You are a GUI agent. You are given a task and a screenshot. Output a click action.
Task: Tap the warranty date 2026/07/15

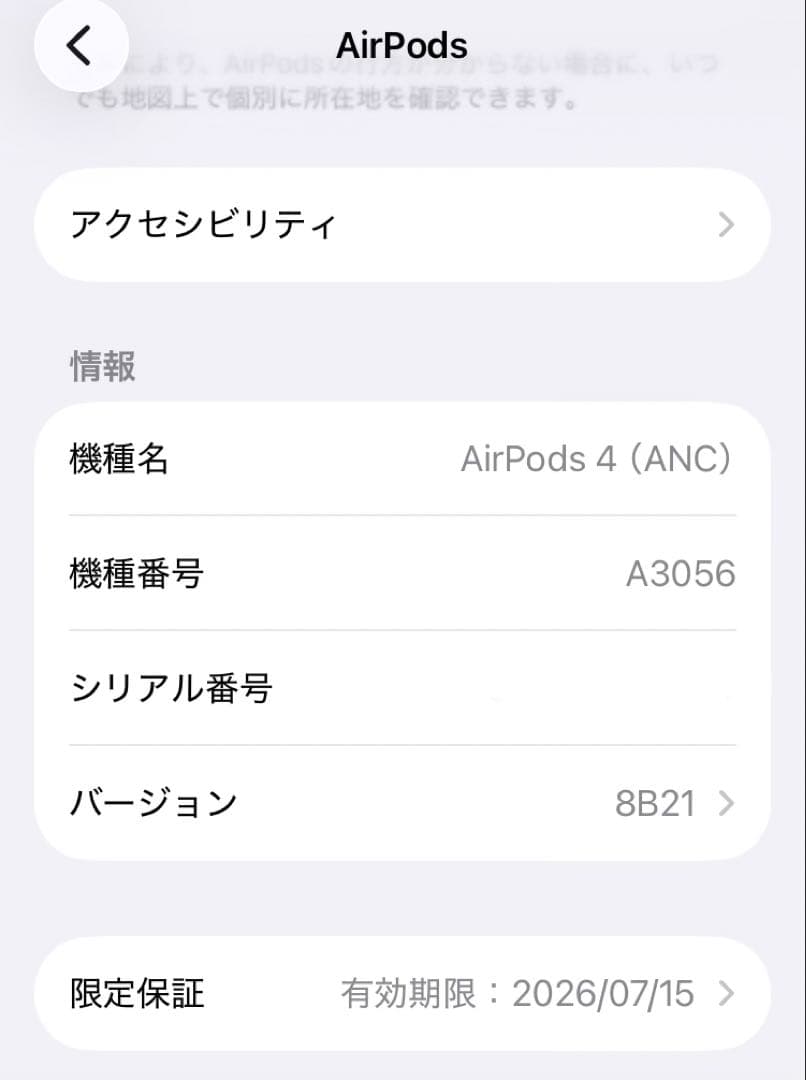[x=604, y=994]
